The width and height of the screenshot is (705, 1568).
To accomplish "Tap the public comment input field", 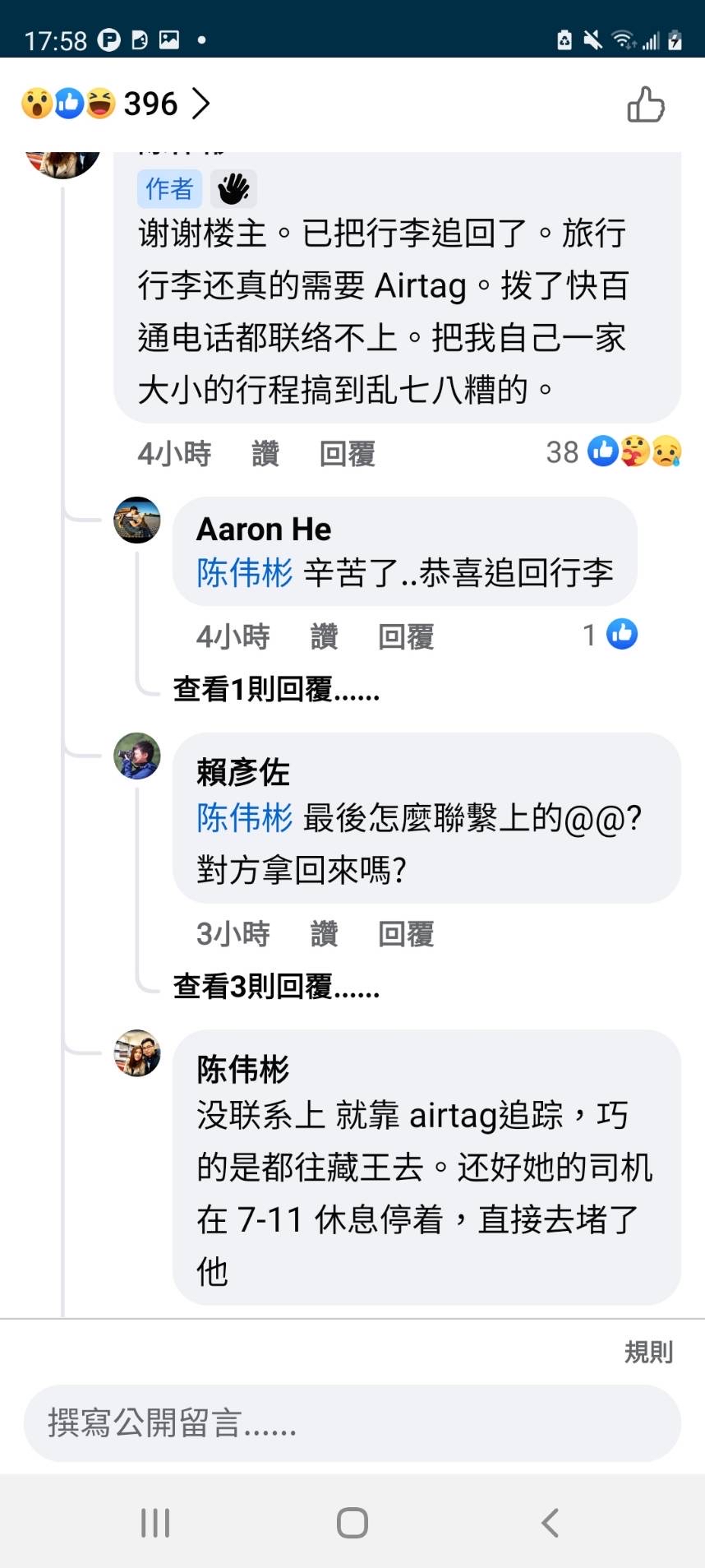I will (352, 1422).
